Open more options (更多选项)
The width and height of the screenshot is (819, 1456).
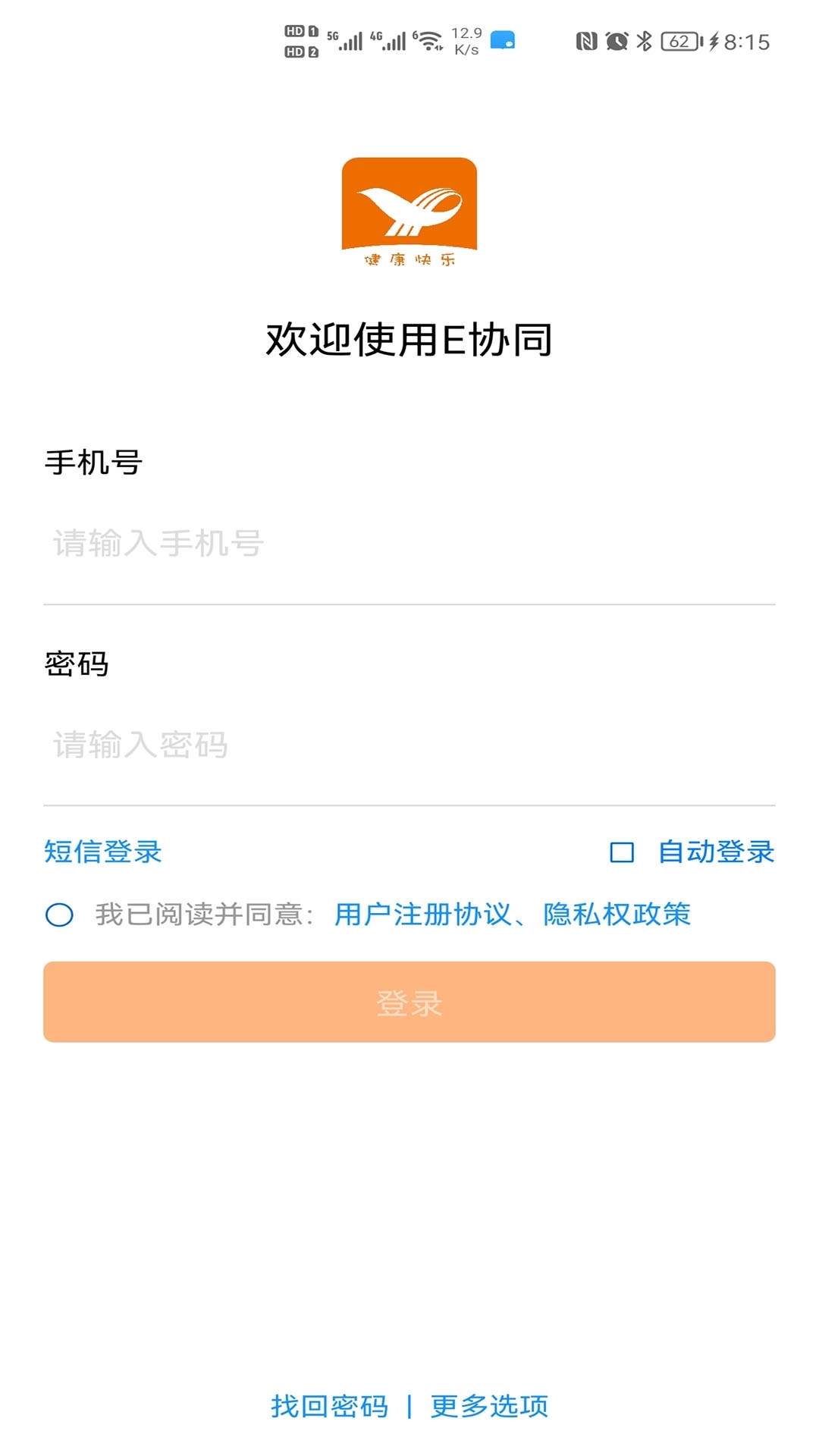(489, 1406)
